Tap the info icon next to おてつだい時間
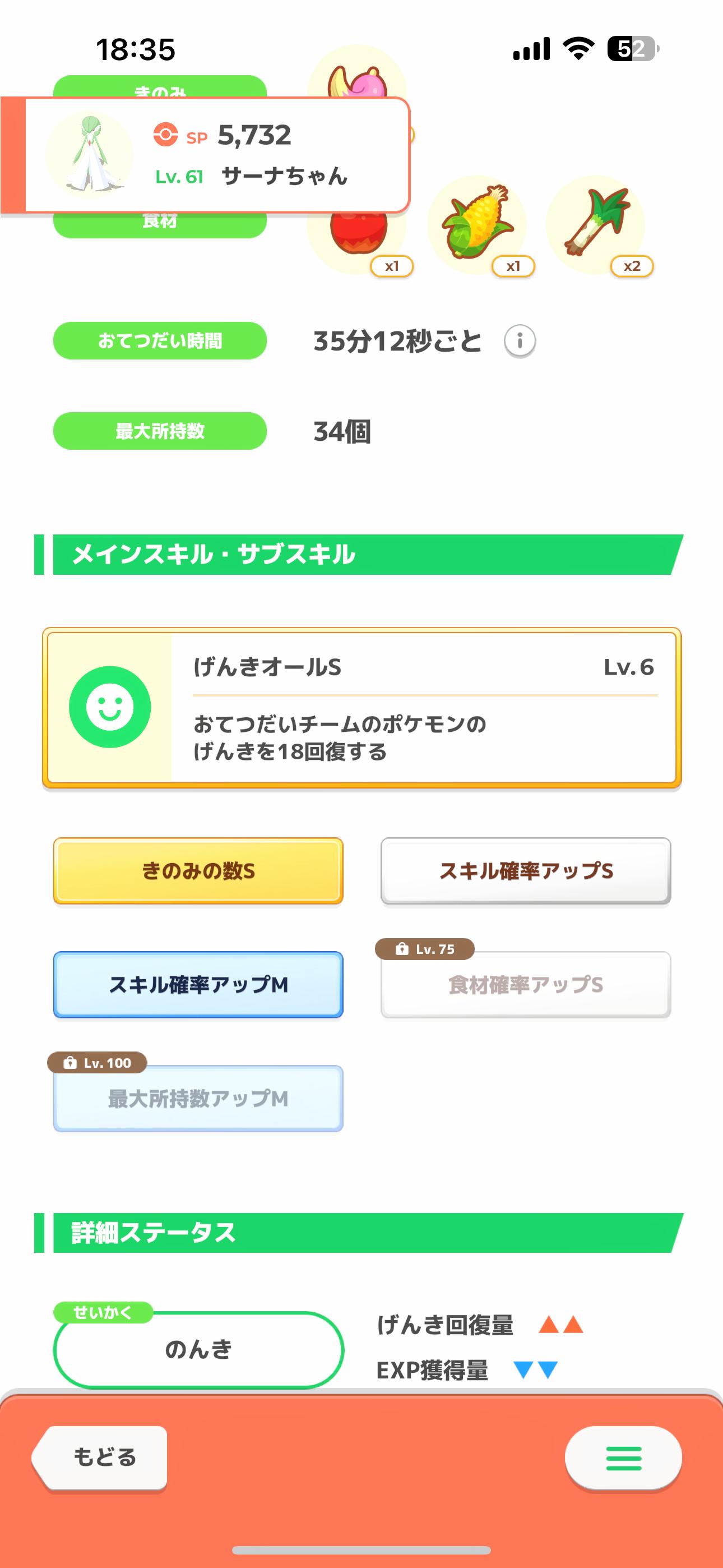This screenshot has width=723, height=1568. [519, 341]
